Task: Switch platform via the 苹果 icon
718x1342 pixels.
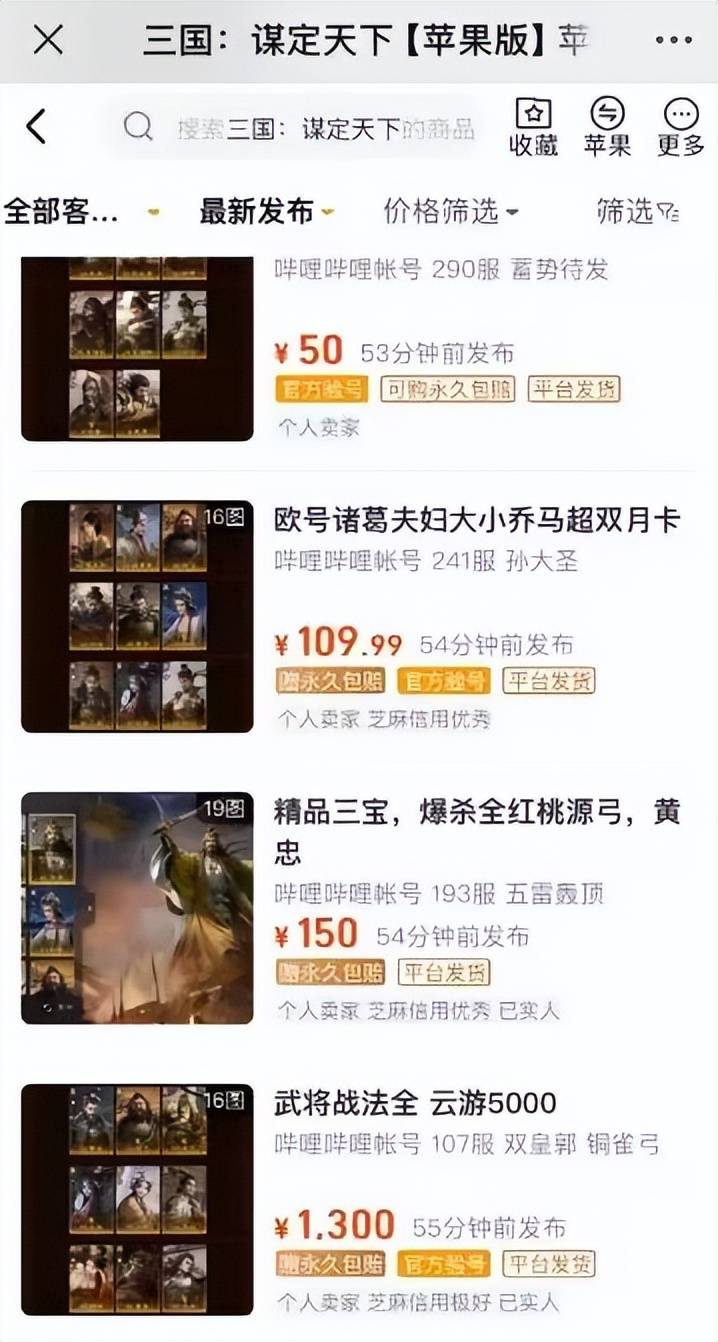Action: (607, 127)
